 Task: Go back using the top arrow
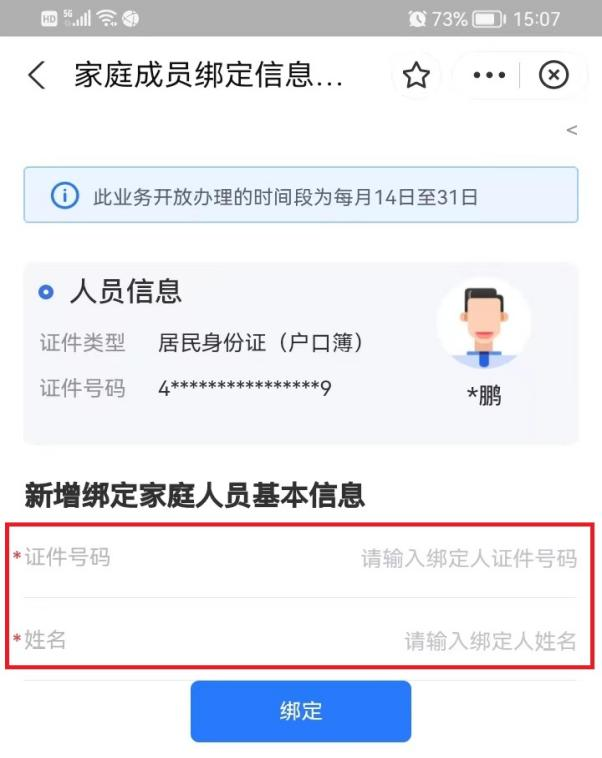(37, 76)
